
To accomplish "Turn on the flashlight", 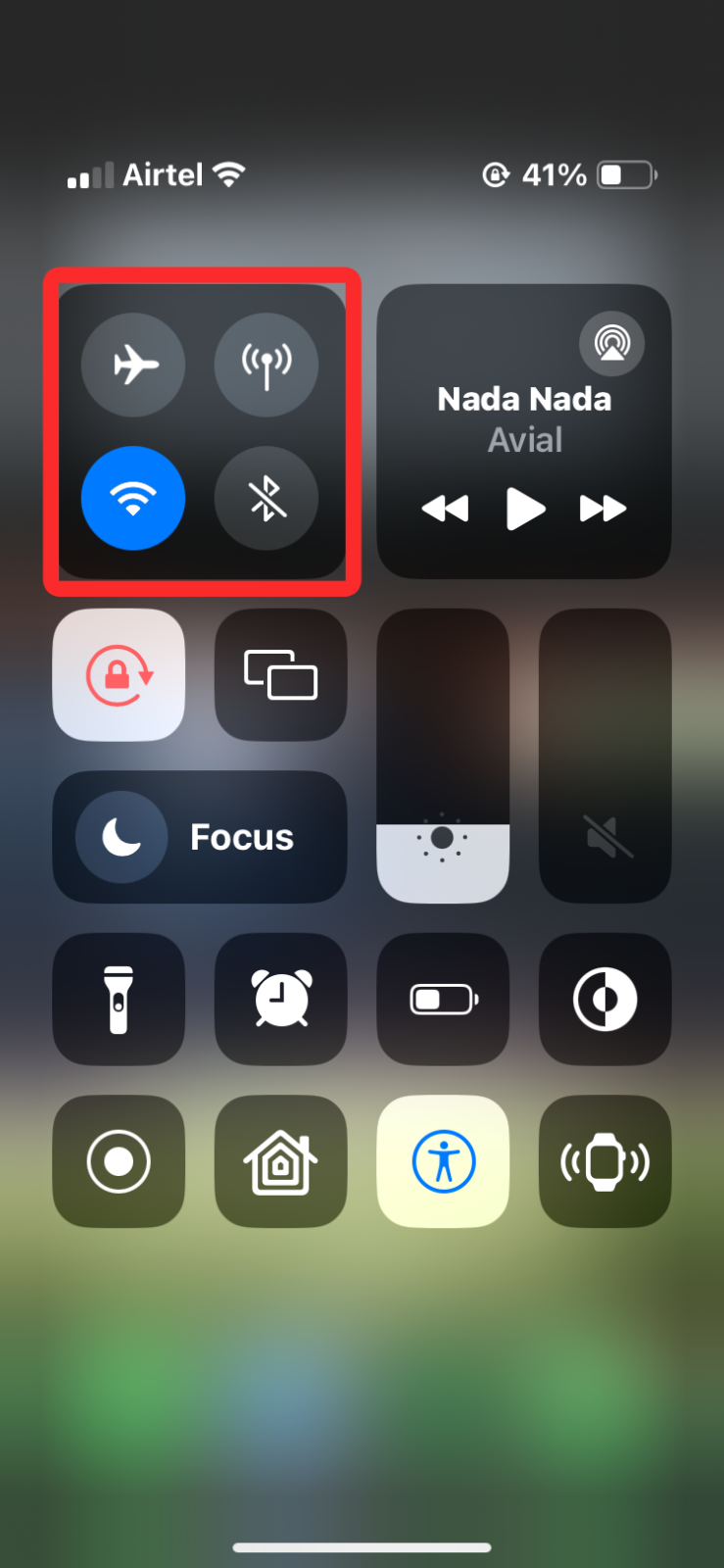I will (119, 1000).
